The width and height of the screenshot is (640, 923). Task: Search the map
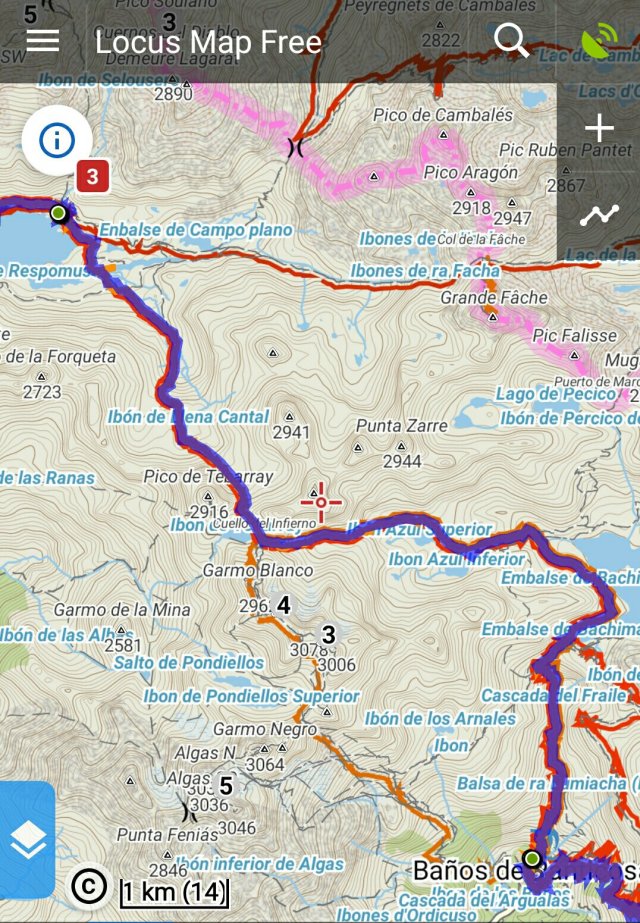(512, 41)
